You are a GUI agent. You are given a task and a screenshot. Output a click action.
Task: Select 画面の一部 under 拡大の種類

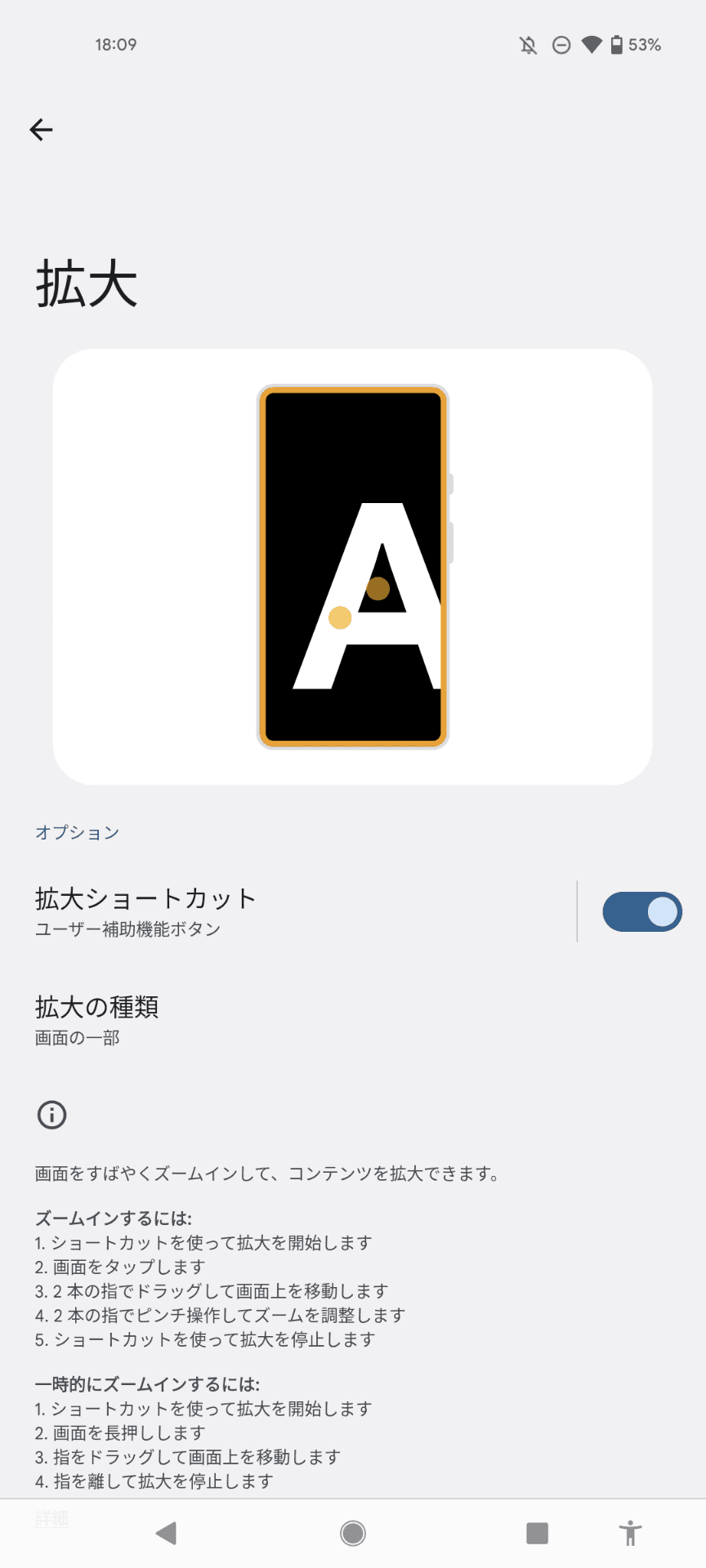[x=78, y=1038]
